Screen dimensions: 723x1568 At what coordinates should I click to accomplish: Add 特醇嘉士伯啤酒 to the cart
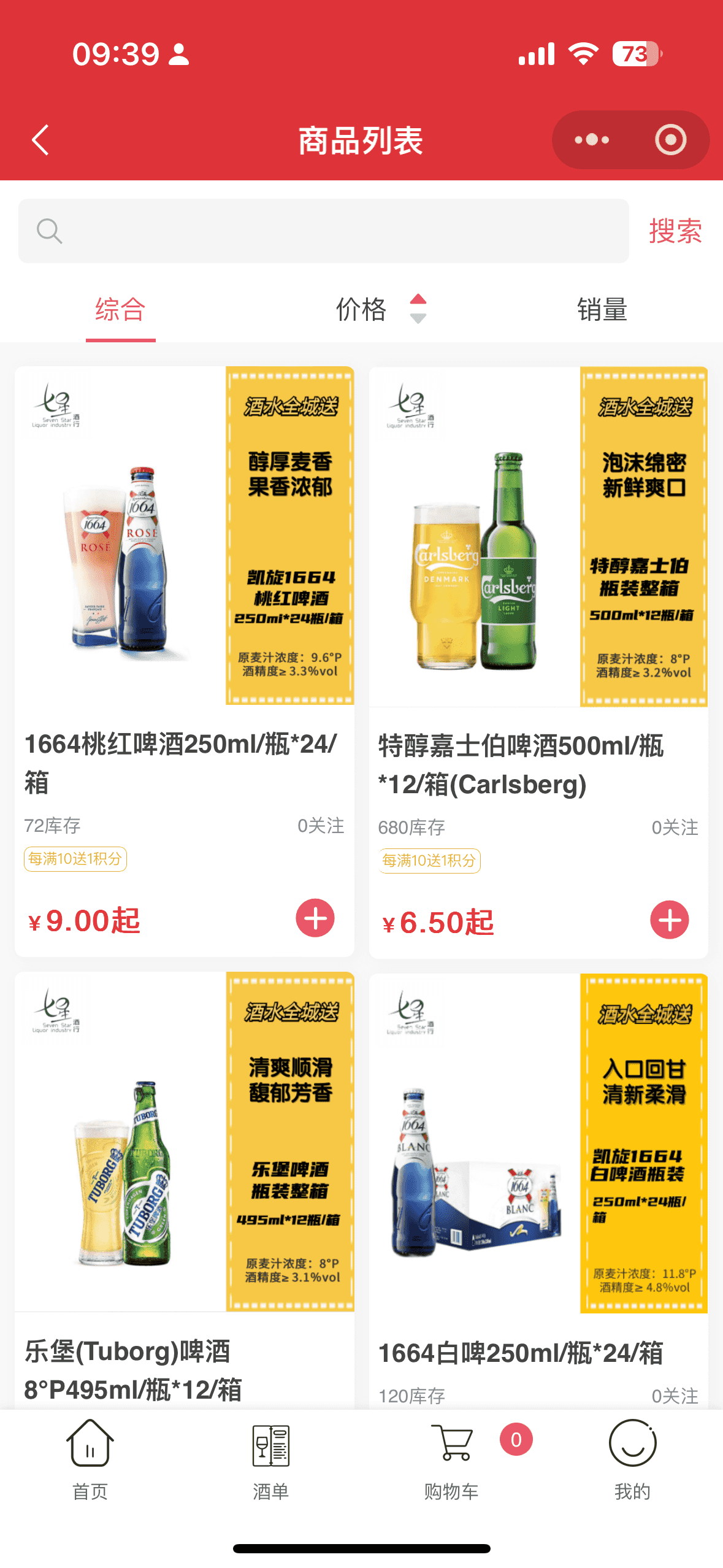point(669,920)
